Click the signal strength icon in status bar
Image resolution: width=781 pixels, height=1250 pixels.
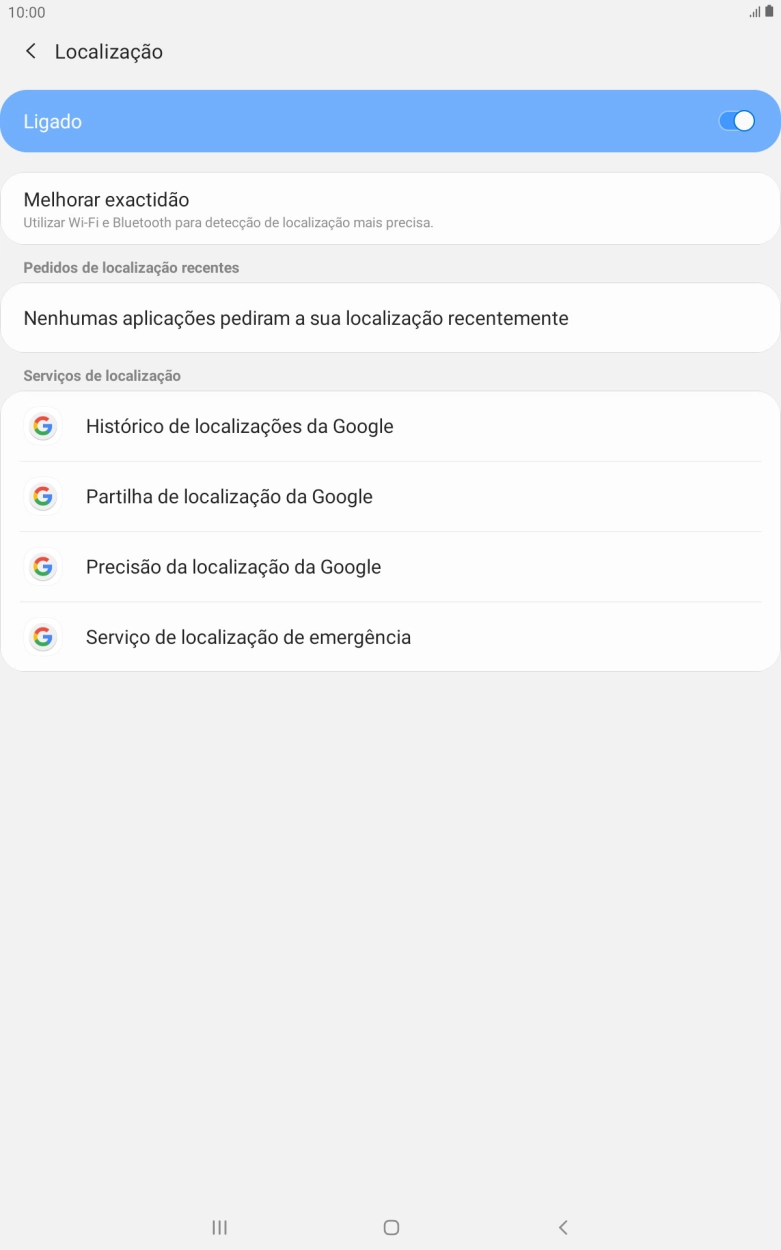tap(755, 12)
